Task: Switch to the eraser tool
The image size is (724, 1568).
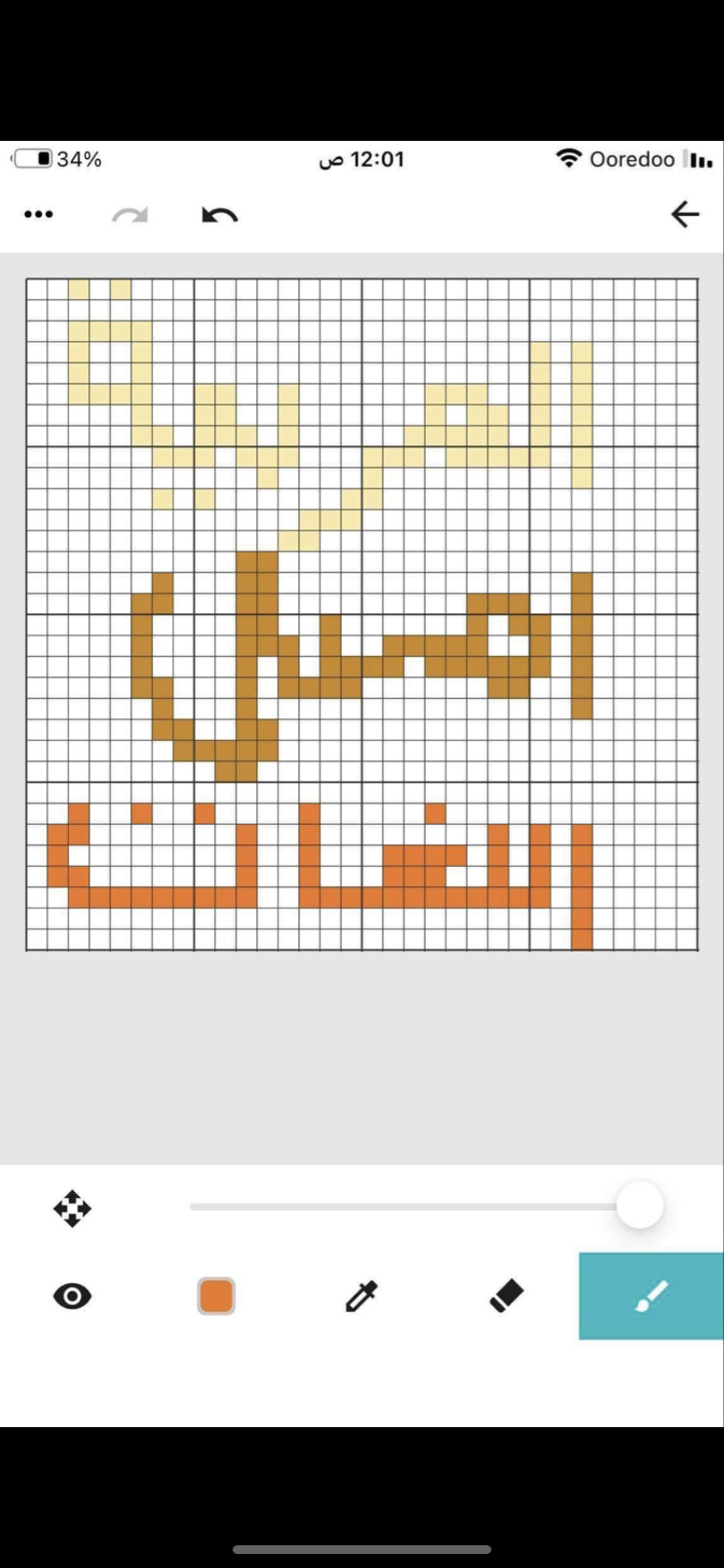Action: tap(506, 1296)
